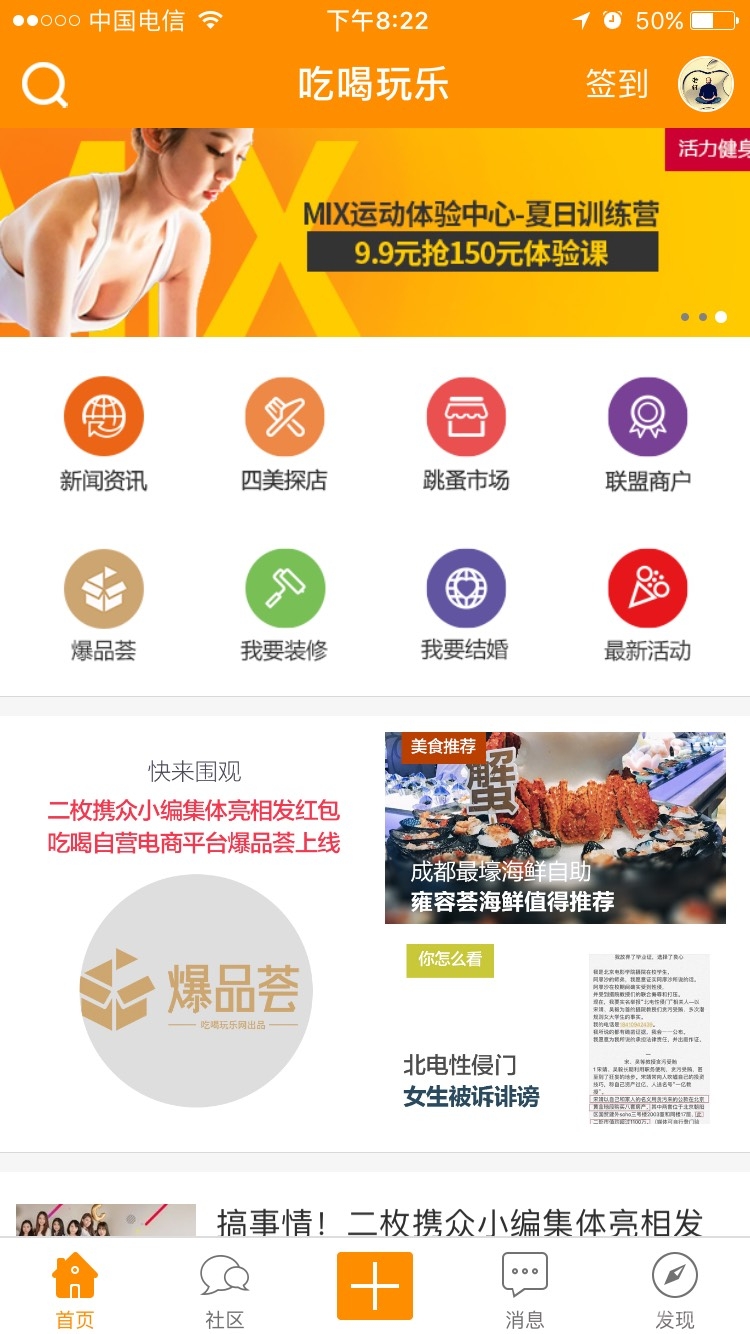Tap the plus button to post

pos(375,1286)
